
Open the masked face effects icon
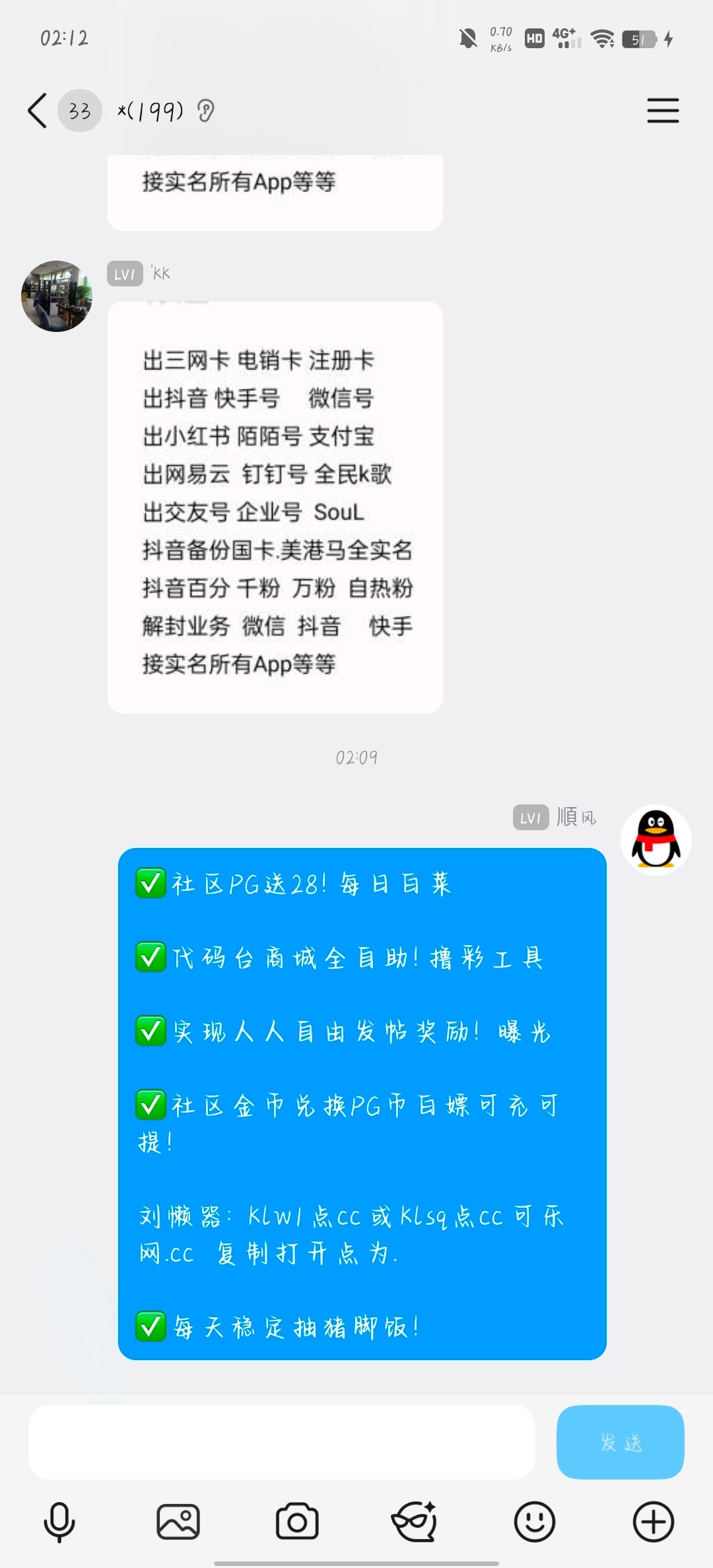coord(415,1522)
